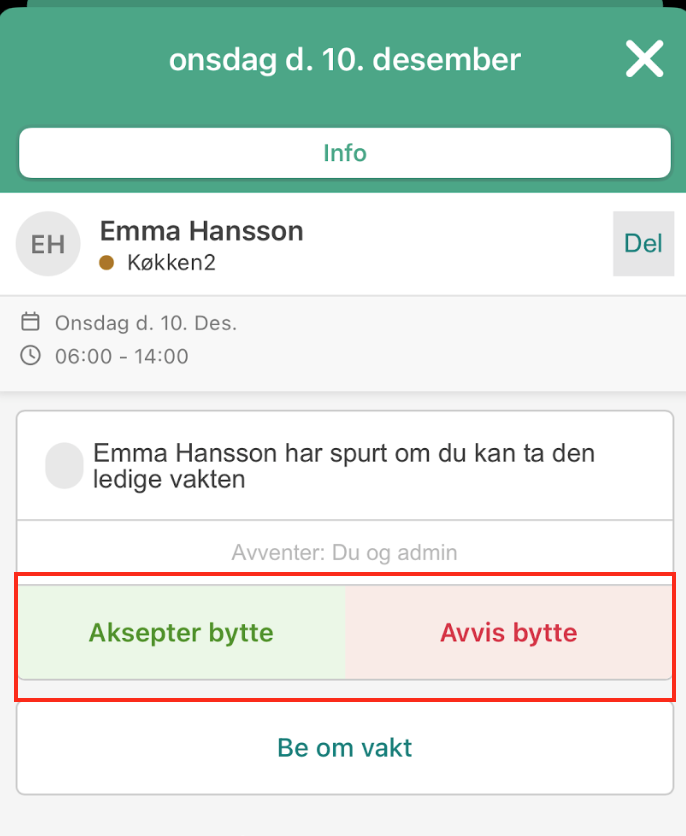Request the shift with Be om vakt
Viewport: 686px width, 836px height.
click(344, 747)
